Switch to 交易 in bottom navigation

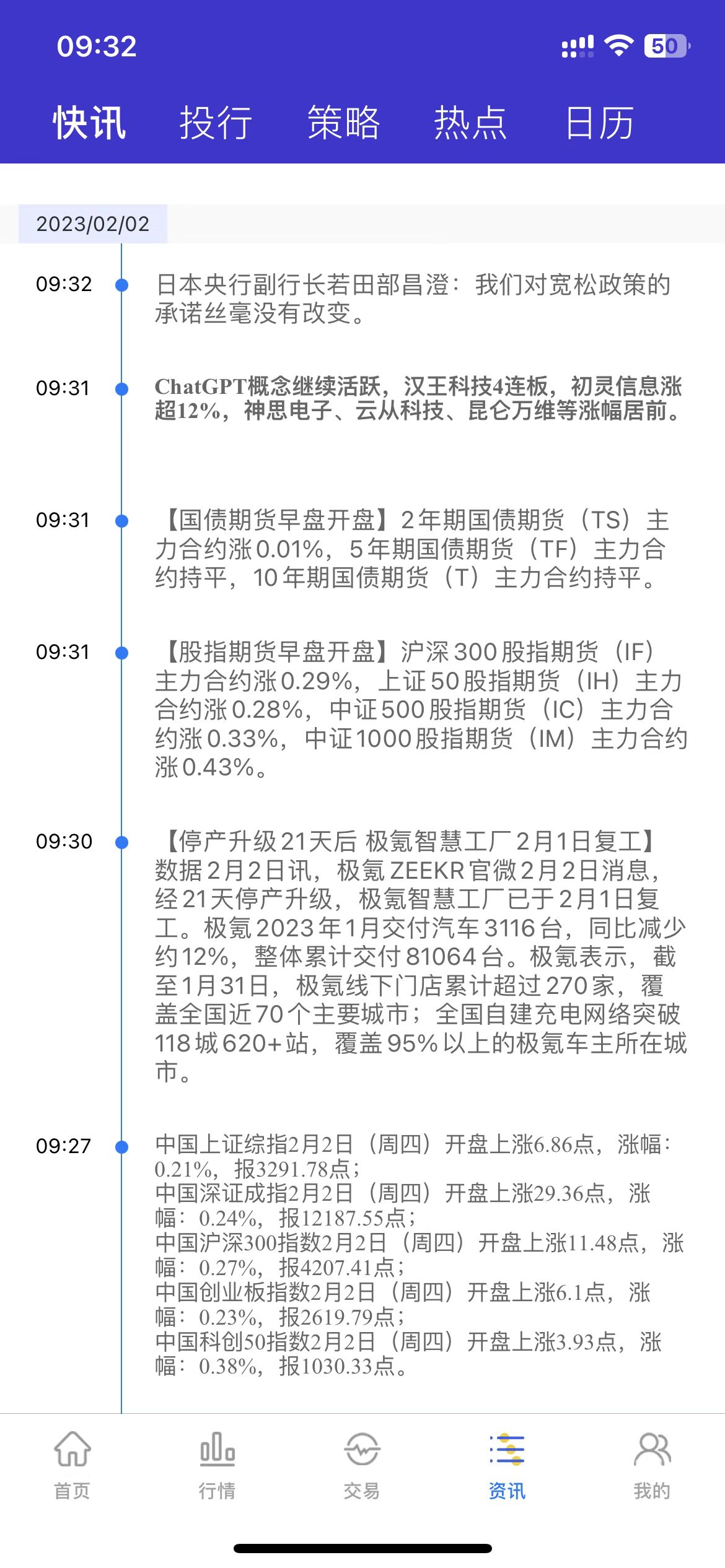tap(362, 1465)
